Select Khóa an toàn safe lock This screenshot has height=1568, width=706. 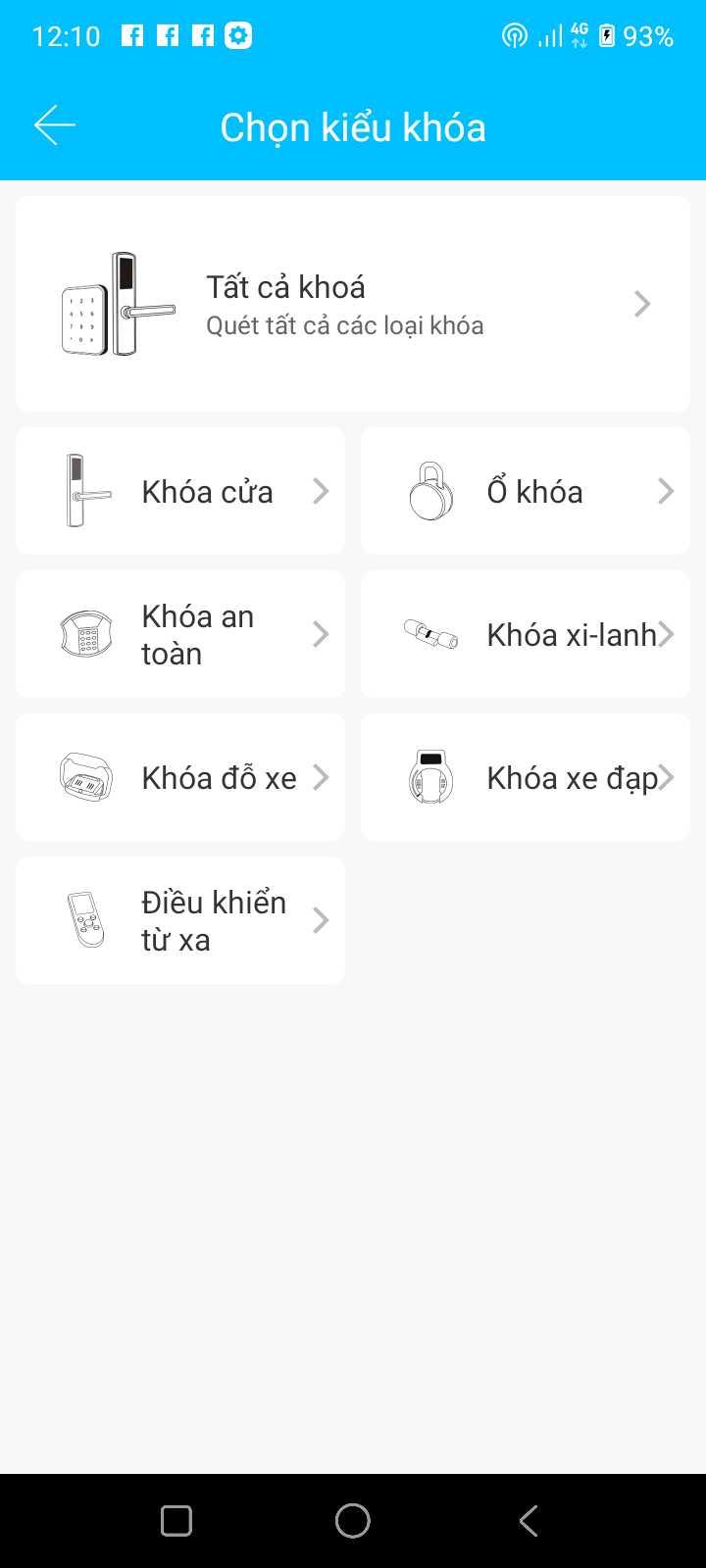tap(180, 634)
